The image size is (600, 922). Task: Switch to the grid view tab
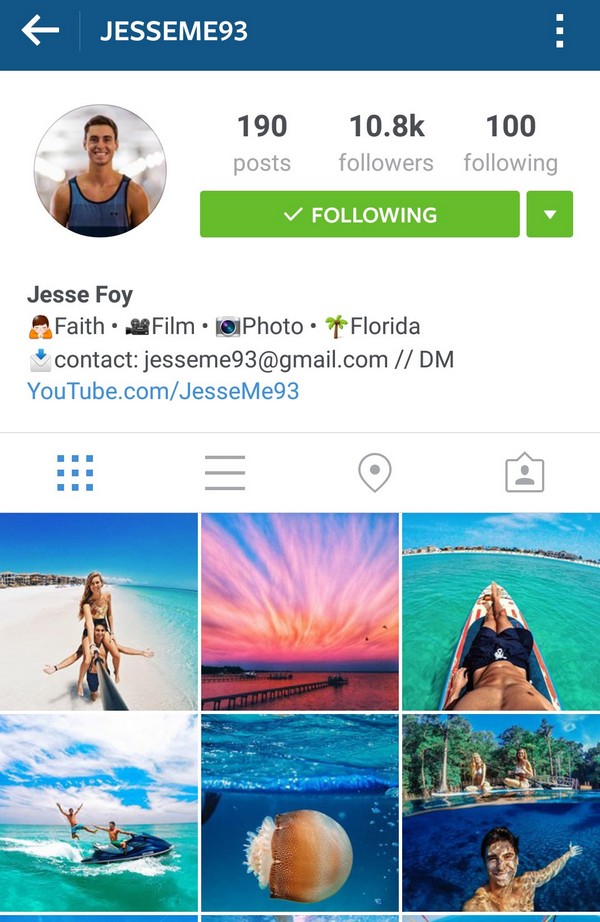(x=75, y=473)
